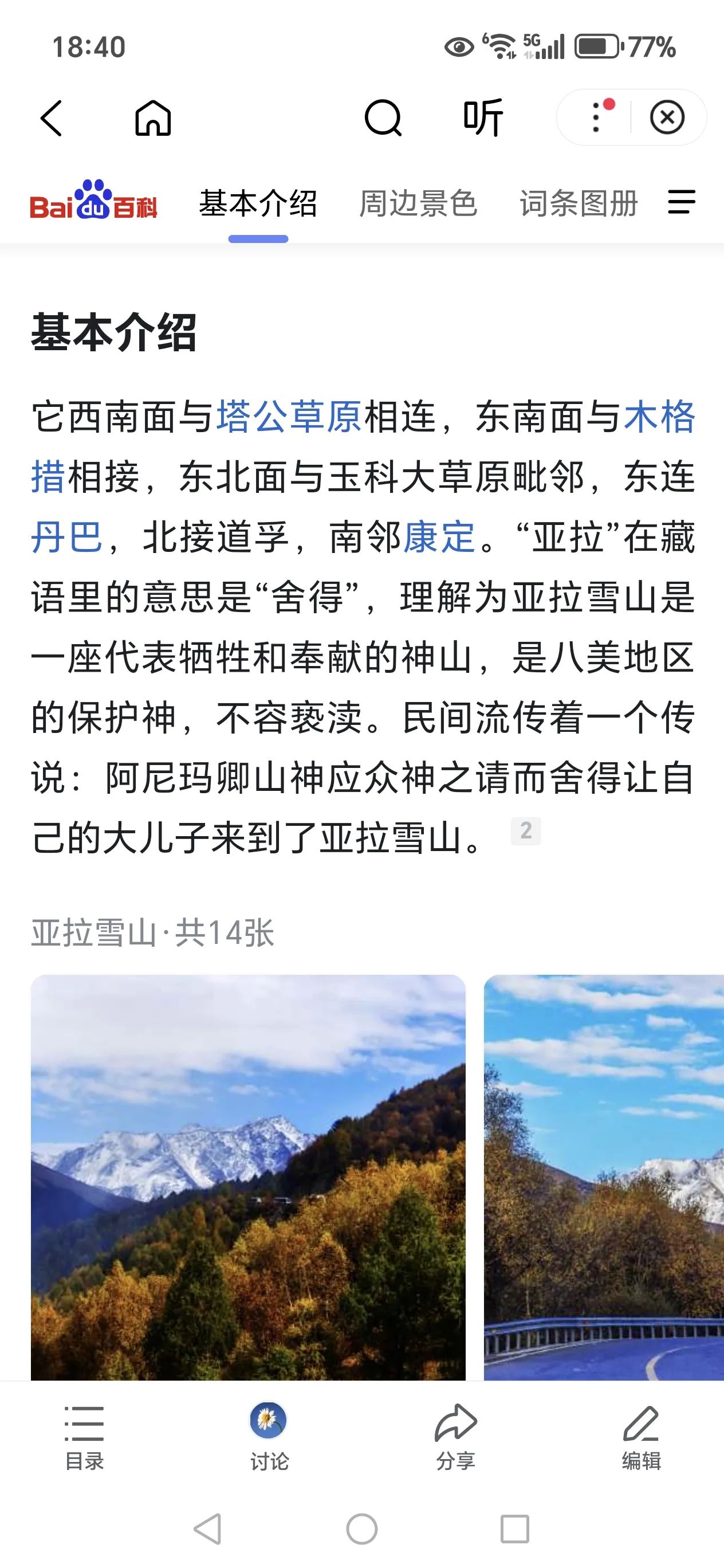724x1568 pixels.
Task: Open the home page icon
Action: [153, 118]
